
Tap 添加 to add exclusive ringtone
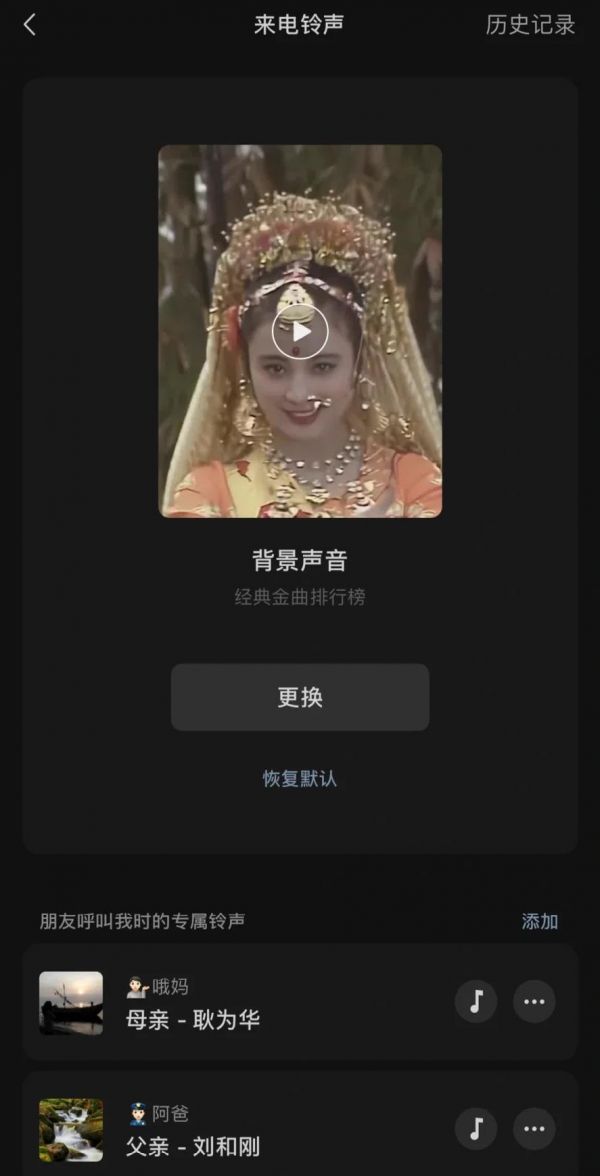[x=540, y=921]
